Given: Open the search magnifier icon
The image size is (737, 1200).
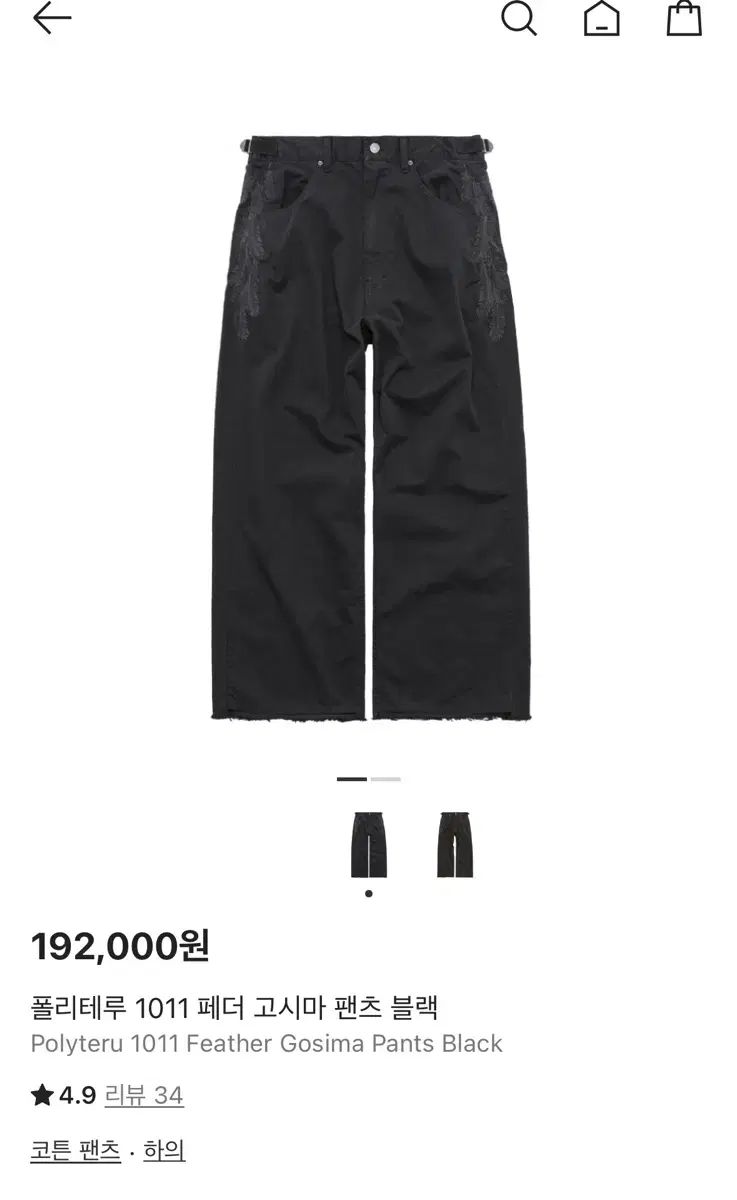Looking at the screenshot, I should coord(518,18).
